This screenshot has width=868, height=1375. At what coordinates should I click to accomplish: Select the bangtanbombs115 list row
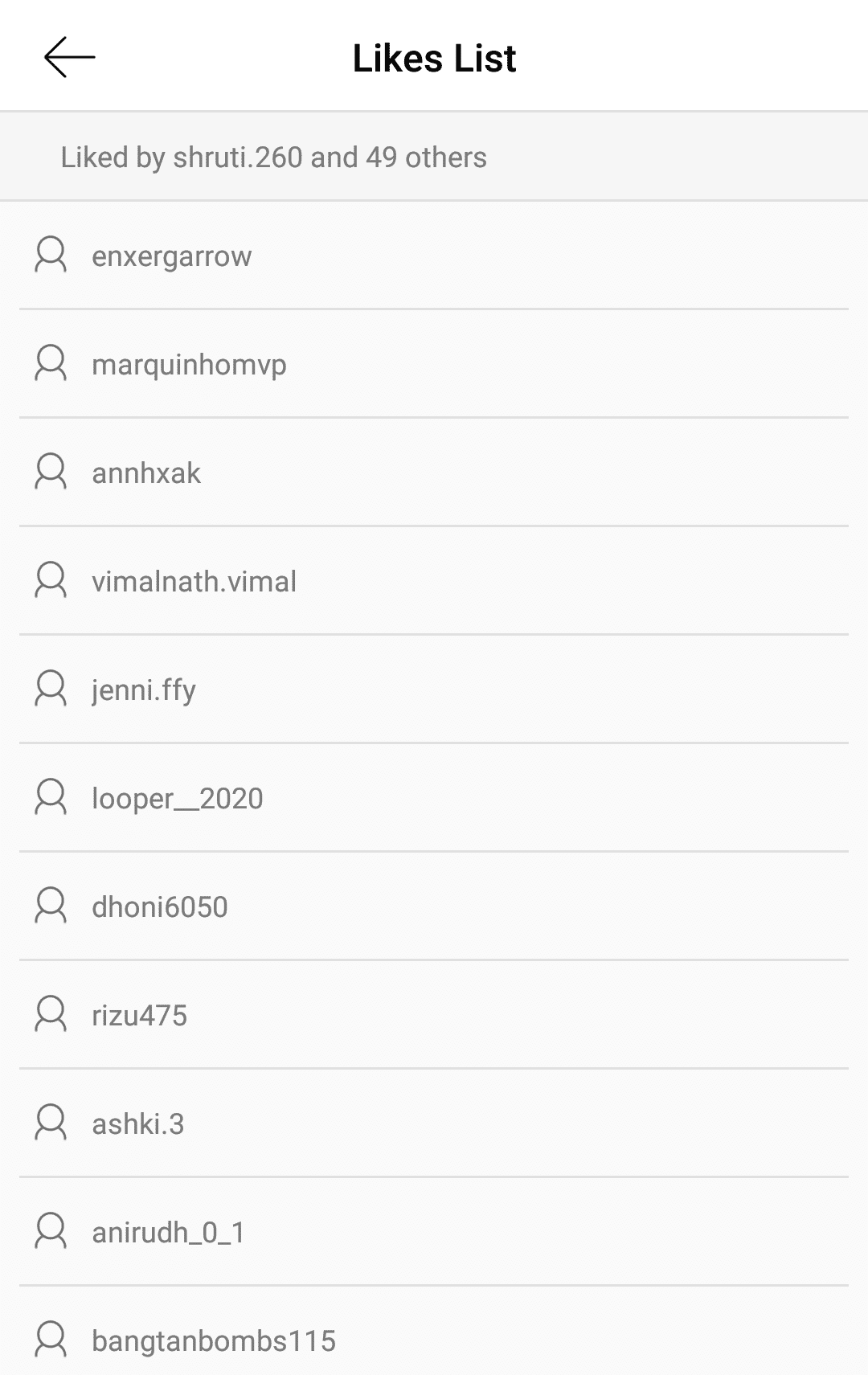pyautogui.click(x=434, y=1340)
